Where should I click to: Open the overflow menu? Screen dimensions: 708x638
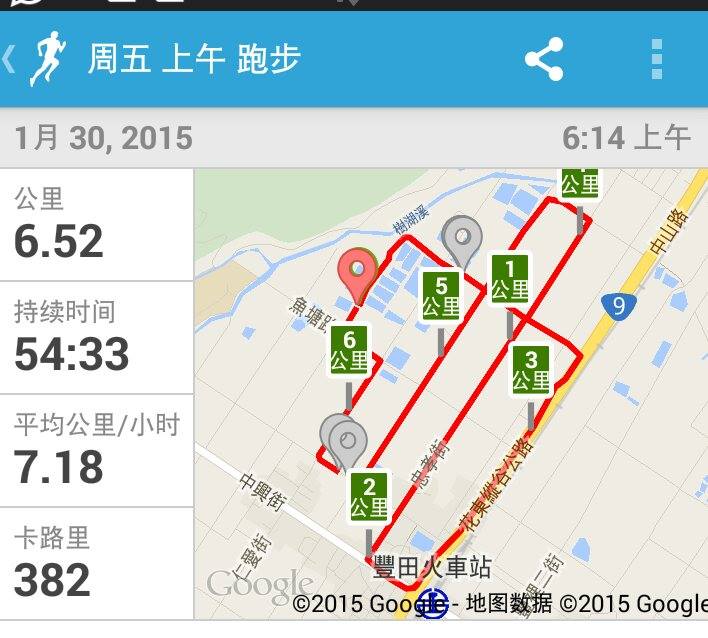(656, 60)
